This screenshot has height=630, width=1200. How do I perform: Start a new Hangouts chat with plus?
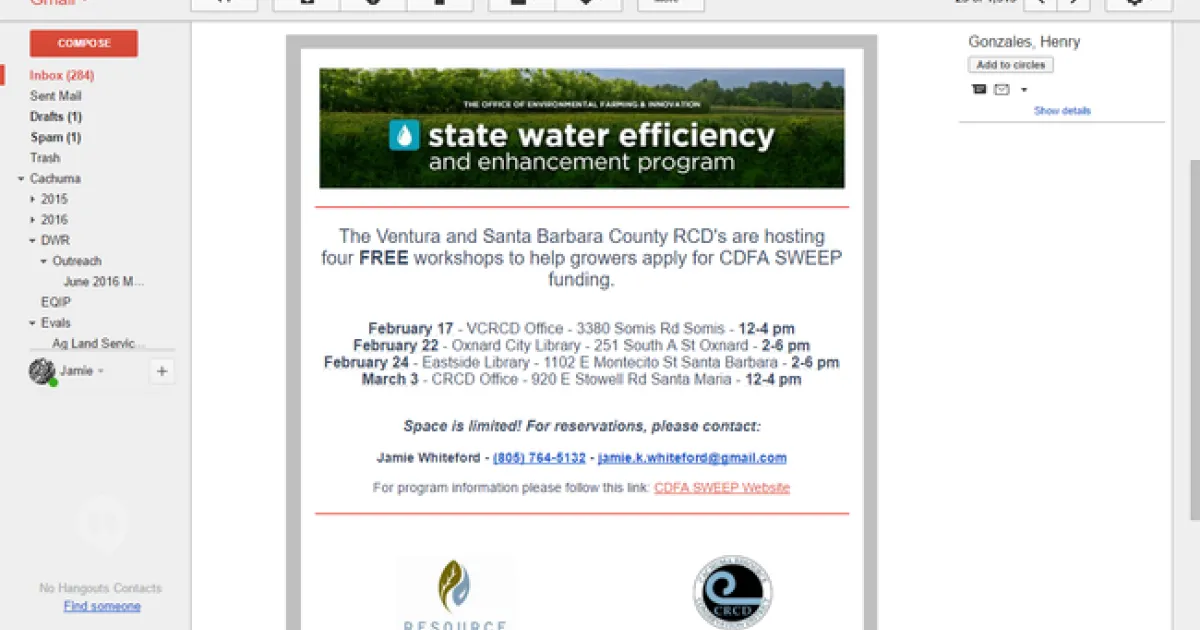pos(162,371)
